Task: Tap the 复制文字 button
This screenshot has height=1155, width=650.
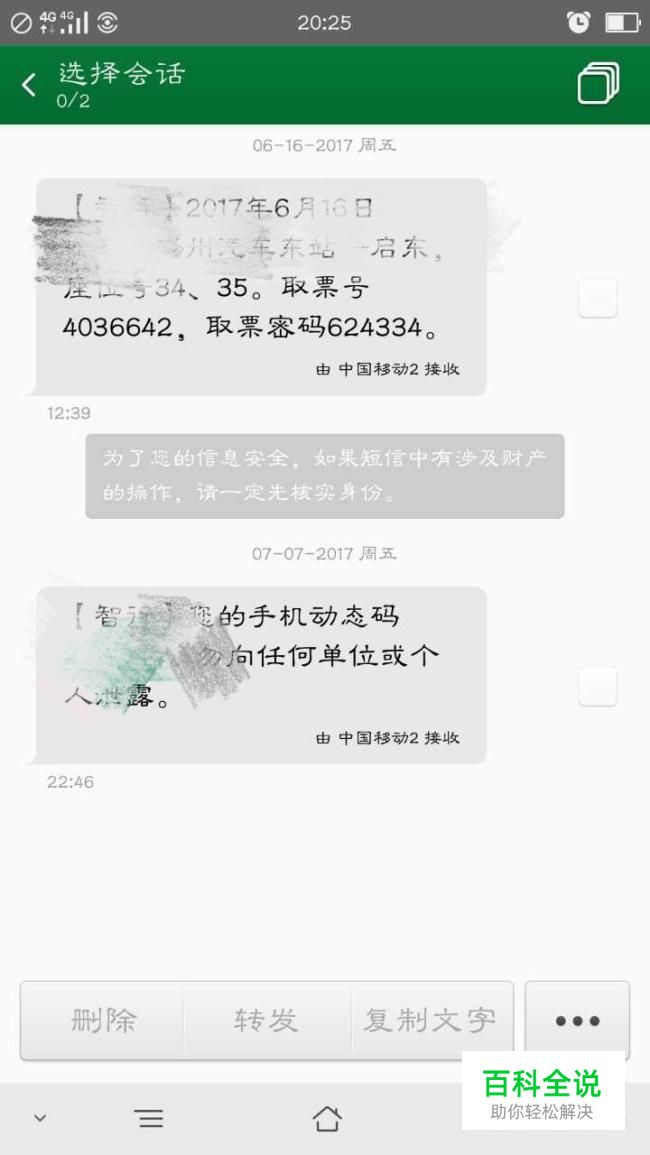Action: pos(430,1020)
